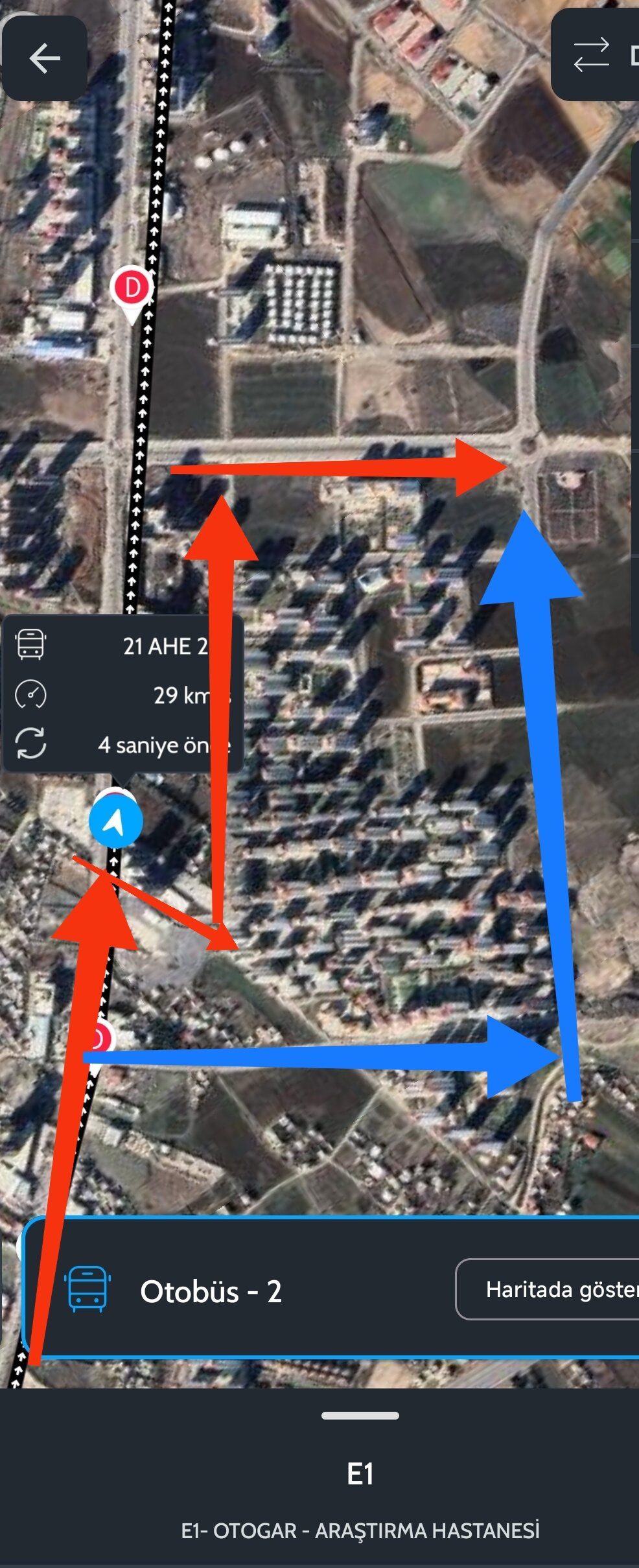Go back using the top arrow
The height and width of the screenshot is (1568, 639).
45,58
